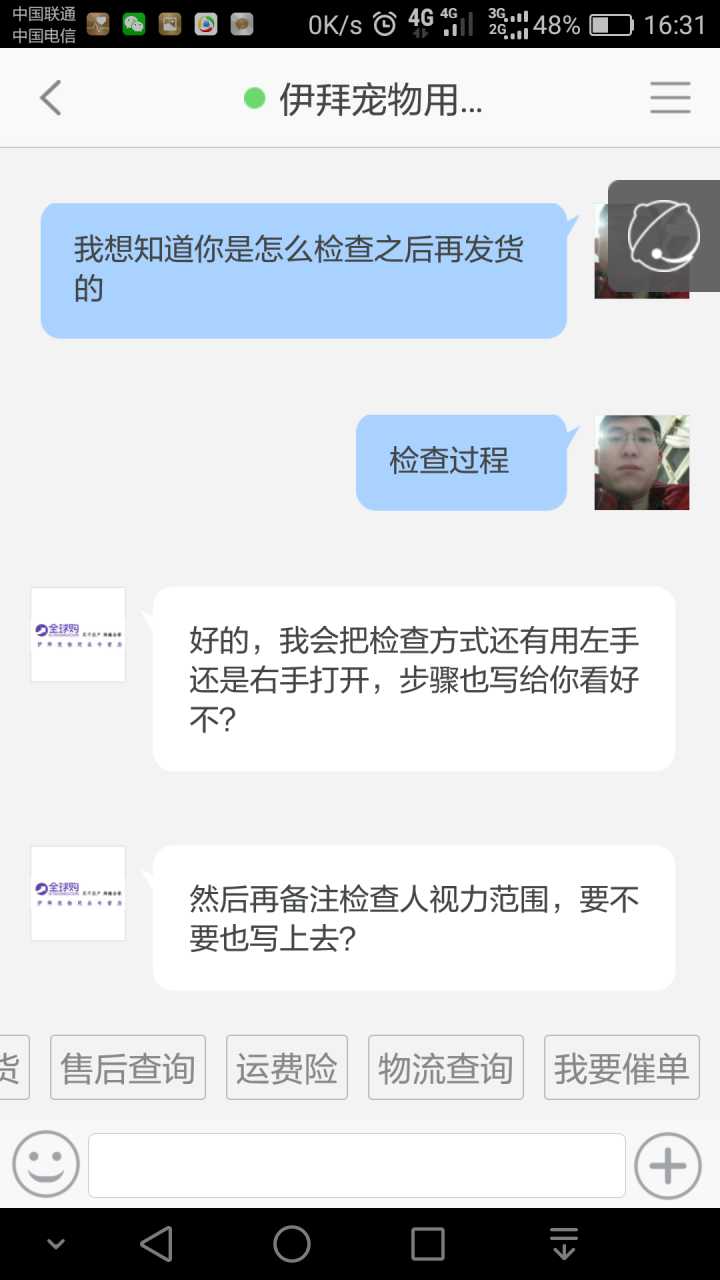
Task: Tap the system home button
Action: pos(292,1244)
